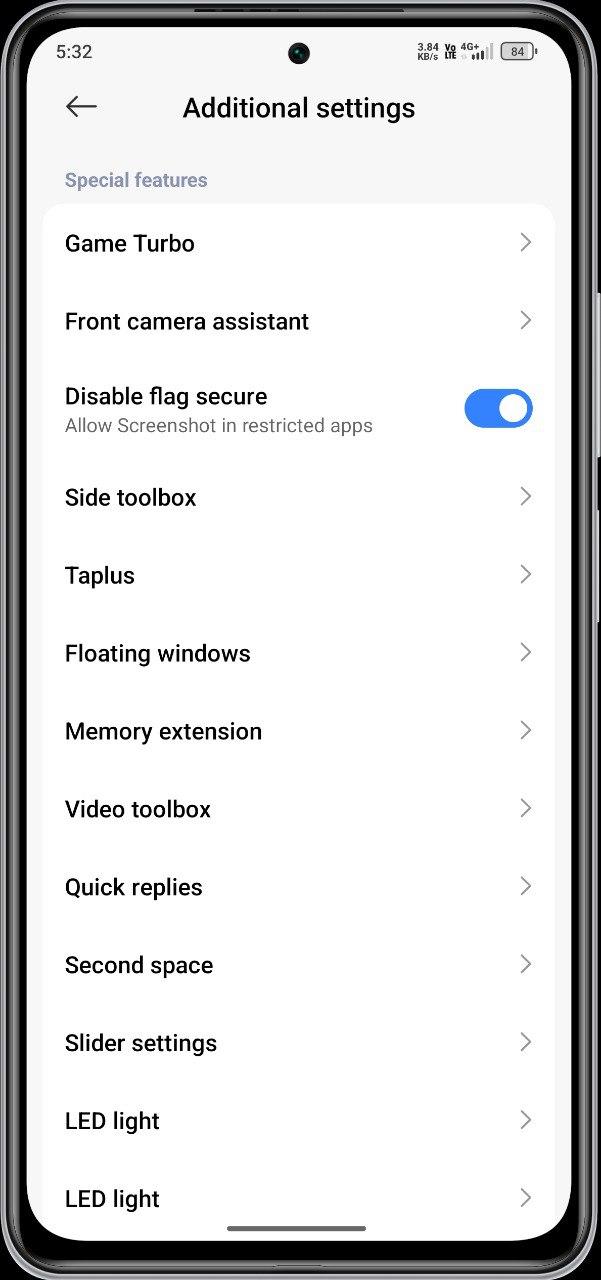Open Second space
This screenshot has height=1280, width=601.
(x=298, y=965)
